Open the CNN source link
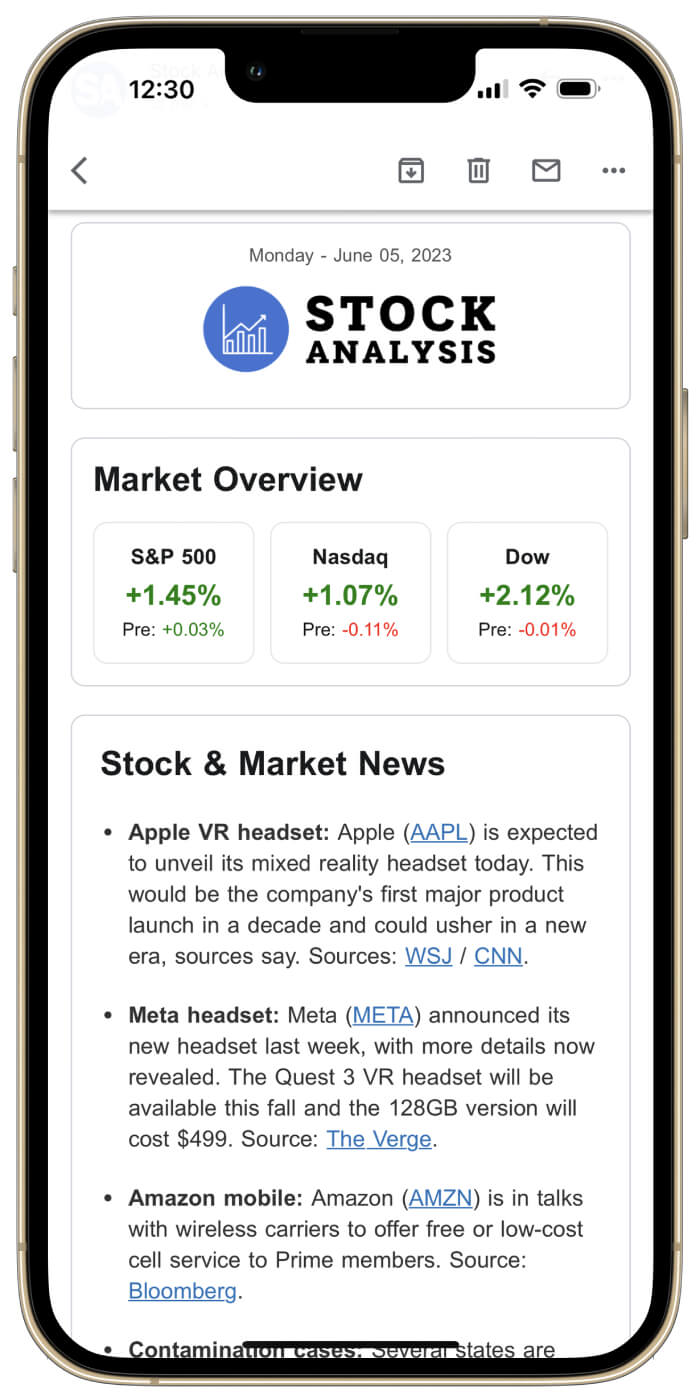This screenshot has width=700, height=1400. (x=498, y=956)
